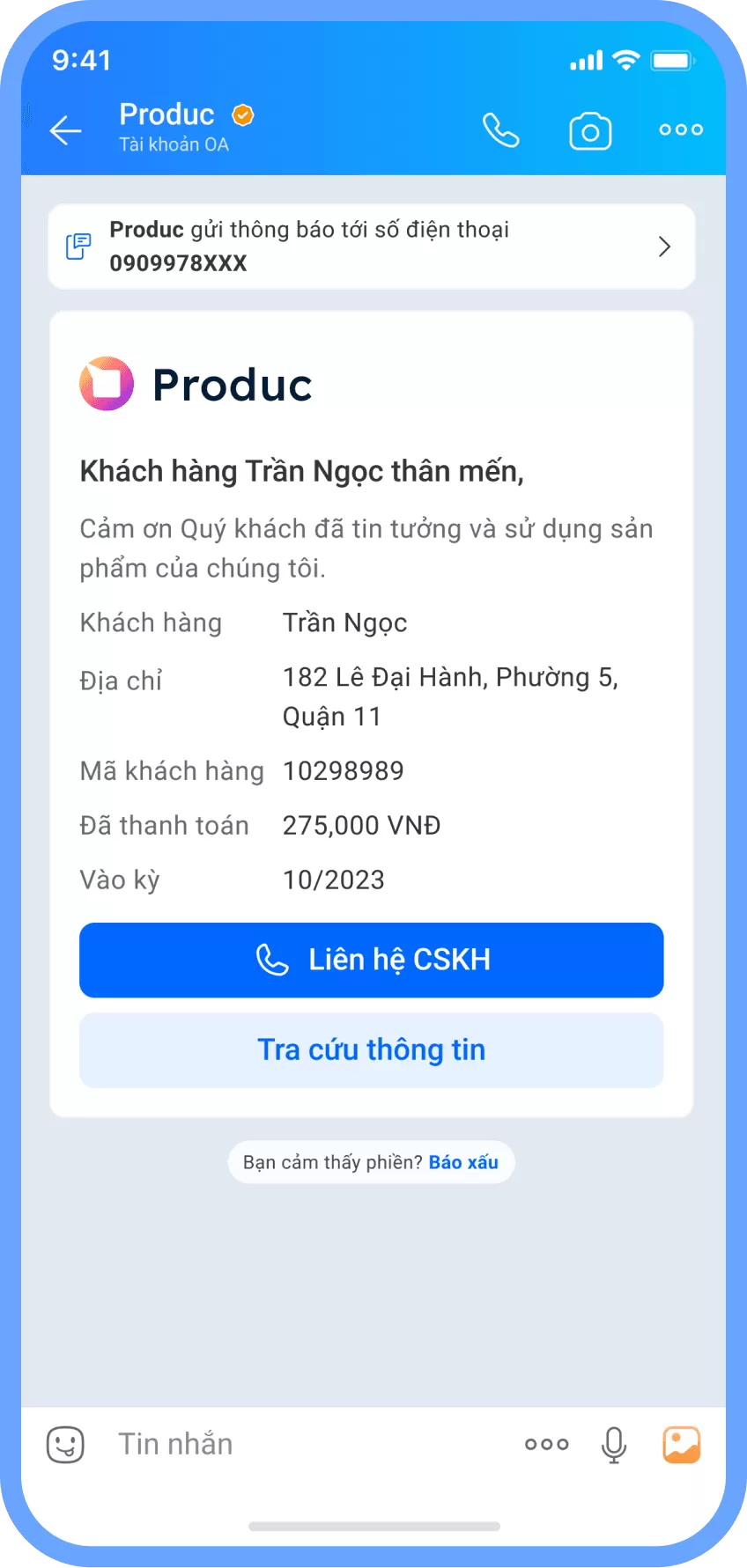Tap the Báo xấu report link
Image resolution: width=747 pixels, height=1568 pixels.
[464, 1162]
